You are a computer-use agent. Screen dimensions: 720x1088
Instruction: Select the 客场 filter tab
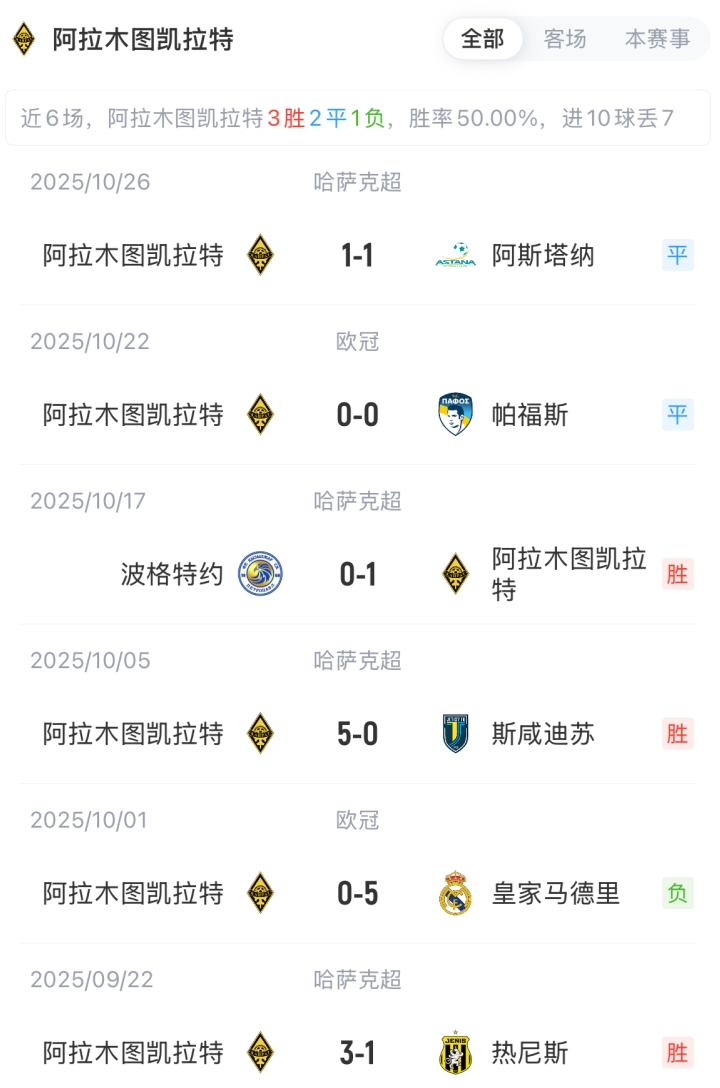(565, 39)
